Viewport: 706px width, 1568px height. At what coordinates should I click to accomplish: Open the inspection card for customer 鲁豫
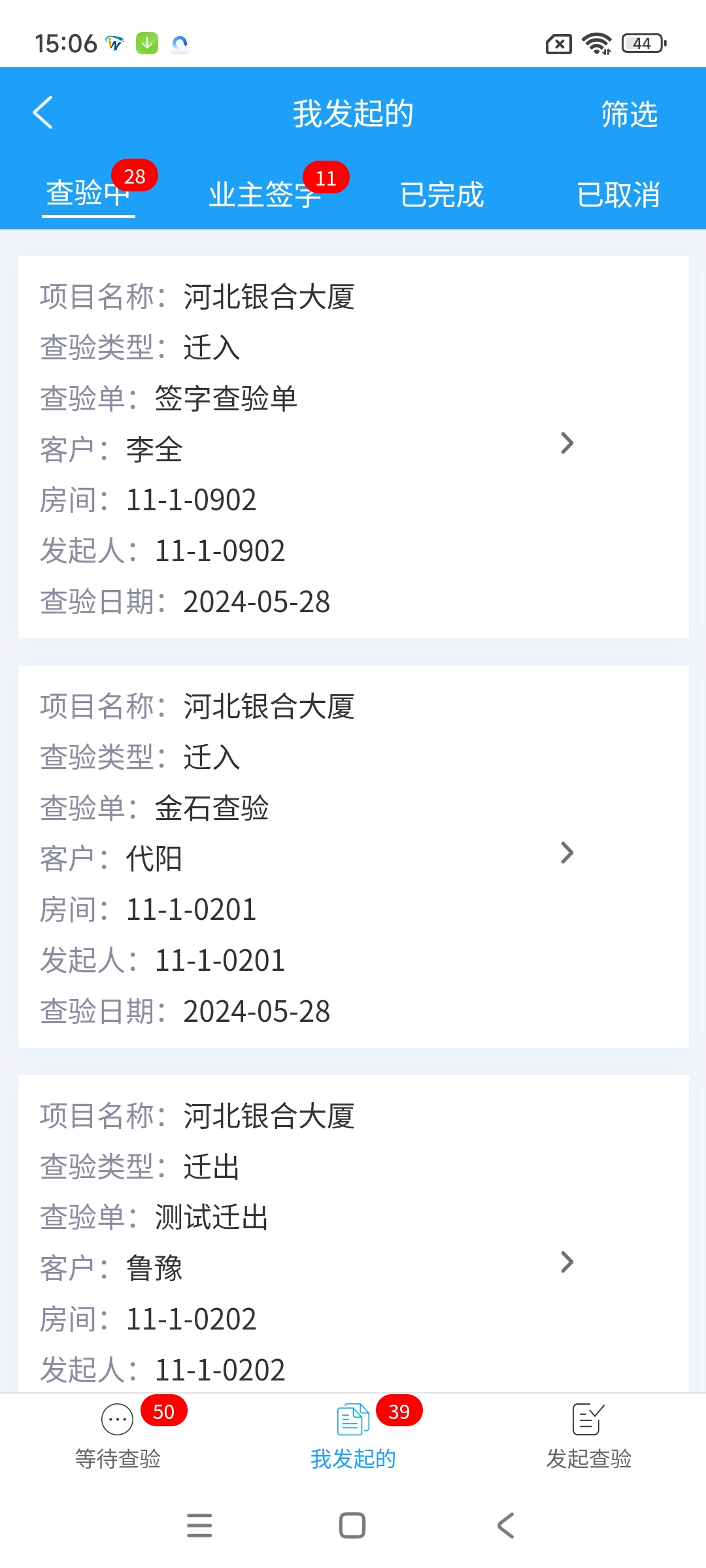coord(354,1233)
